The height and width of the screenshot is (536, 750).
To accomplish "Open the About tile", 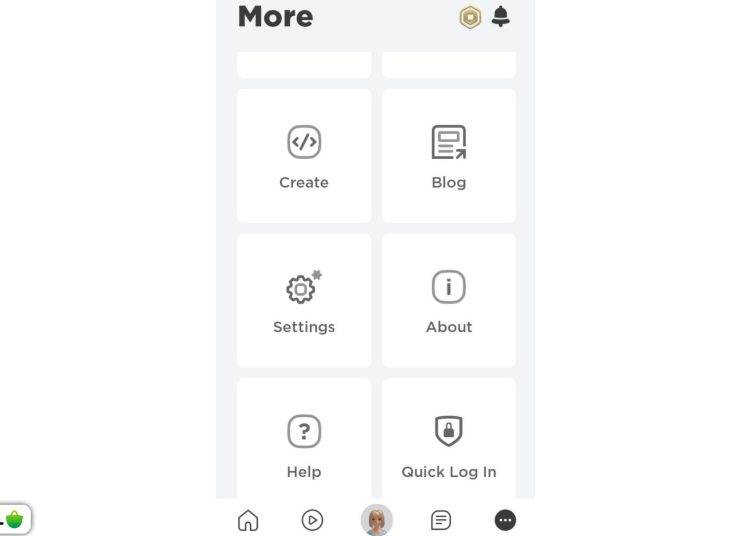I will point(449,300).
